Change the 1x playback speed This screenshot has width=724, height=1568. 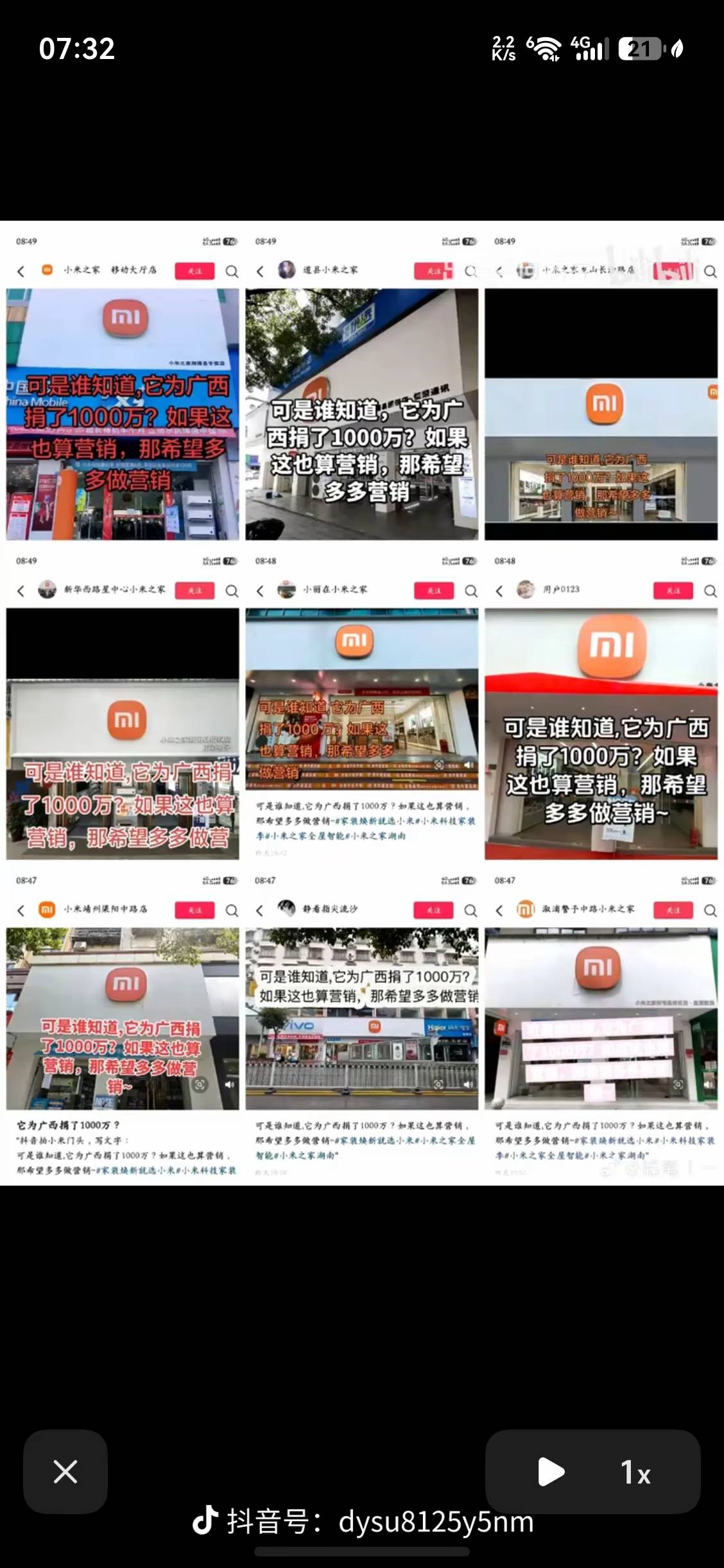[x=635, y=1472]
